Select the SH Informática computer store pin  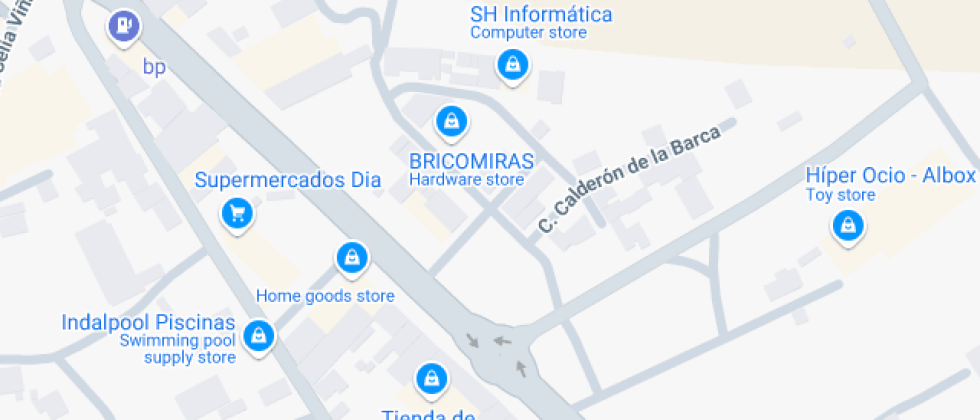pyautogui.click(x=512, y=65)
